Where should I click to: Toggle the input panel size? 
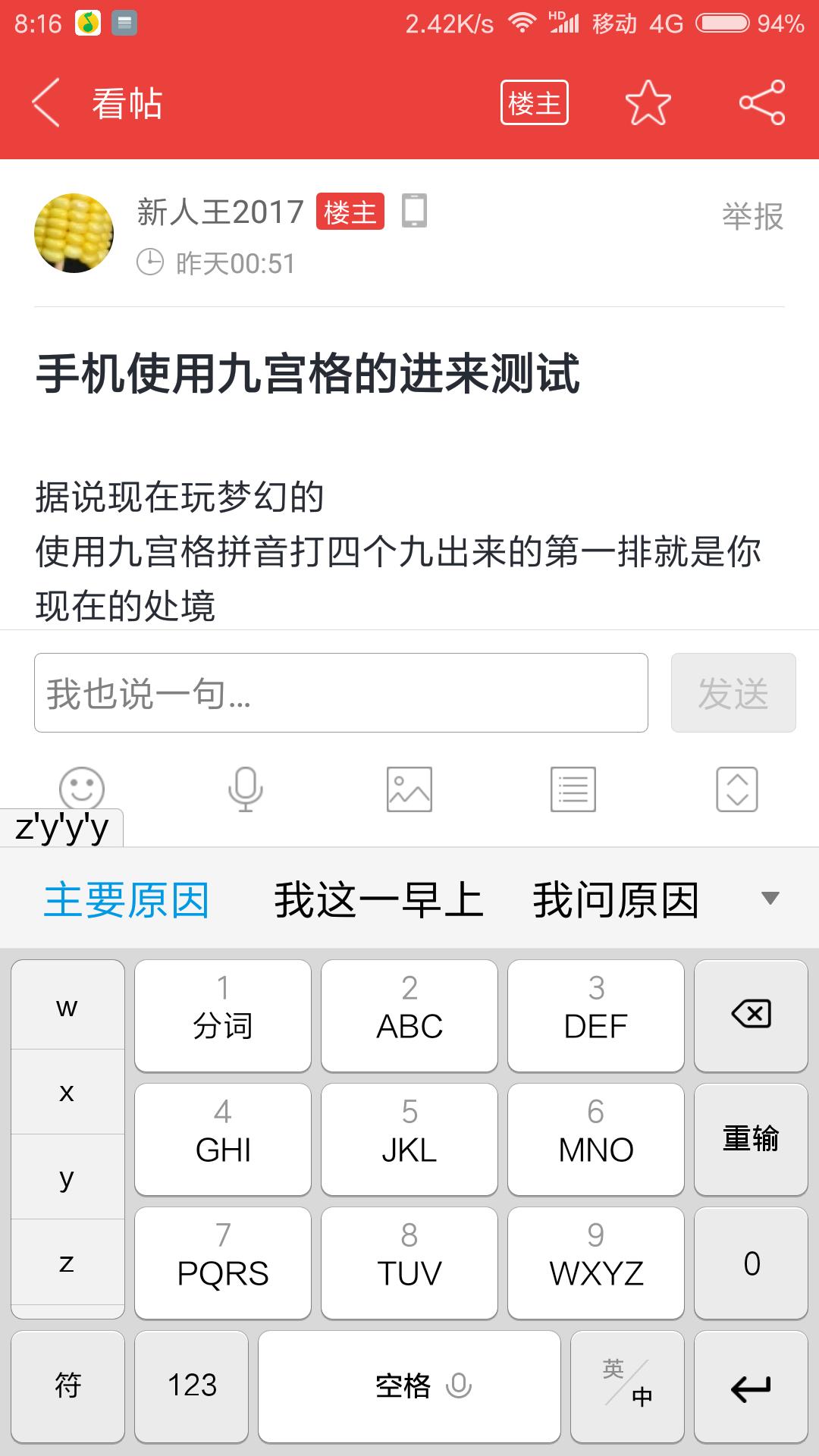click(737, 789)
